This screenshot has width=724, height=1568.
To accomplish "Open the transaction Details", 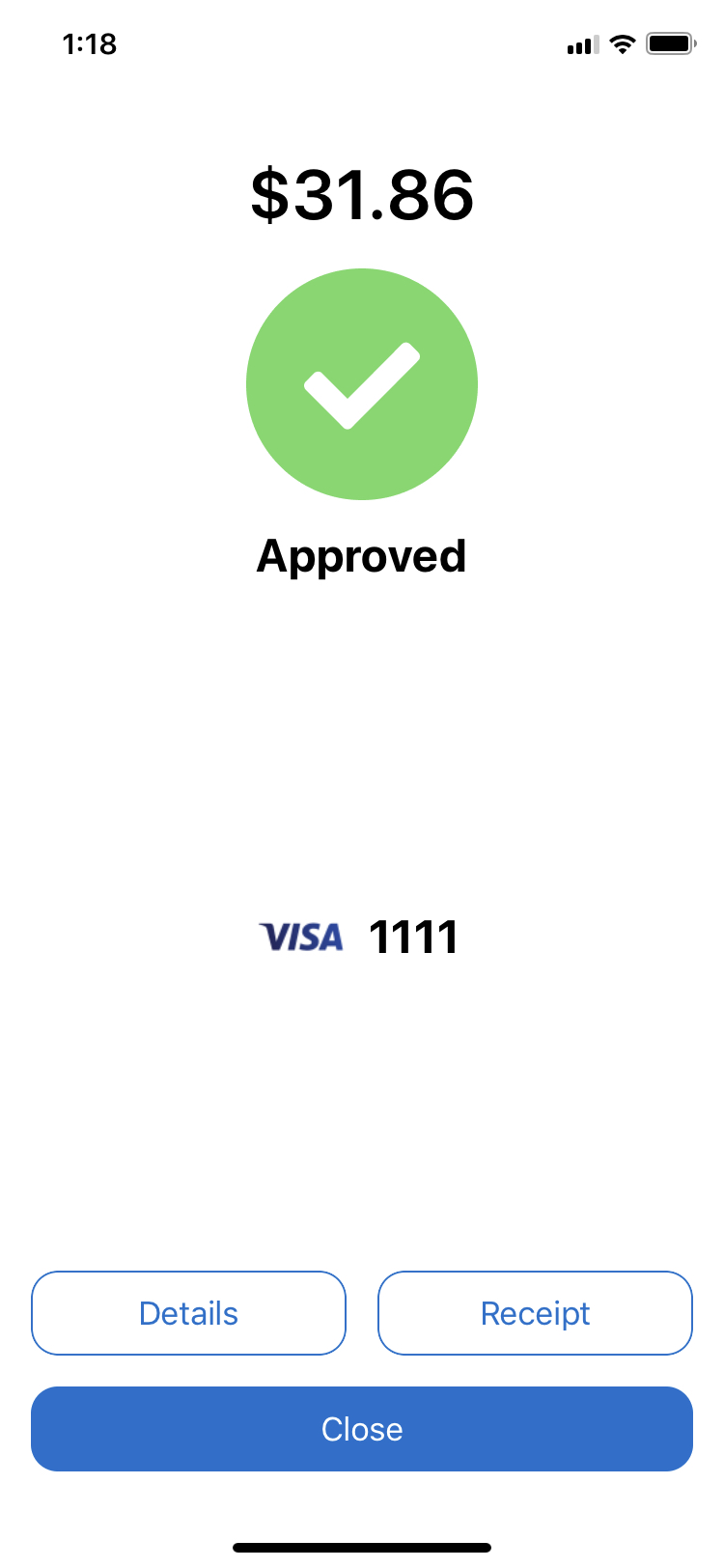I will (188, 1313).
